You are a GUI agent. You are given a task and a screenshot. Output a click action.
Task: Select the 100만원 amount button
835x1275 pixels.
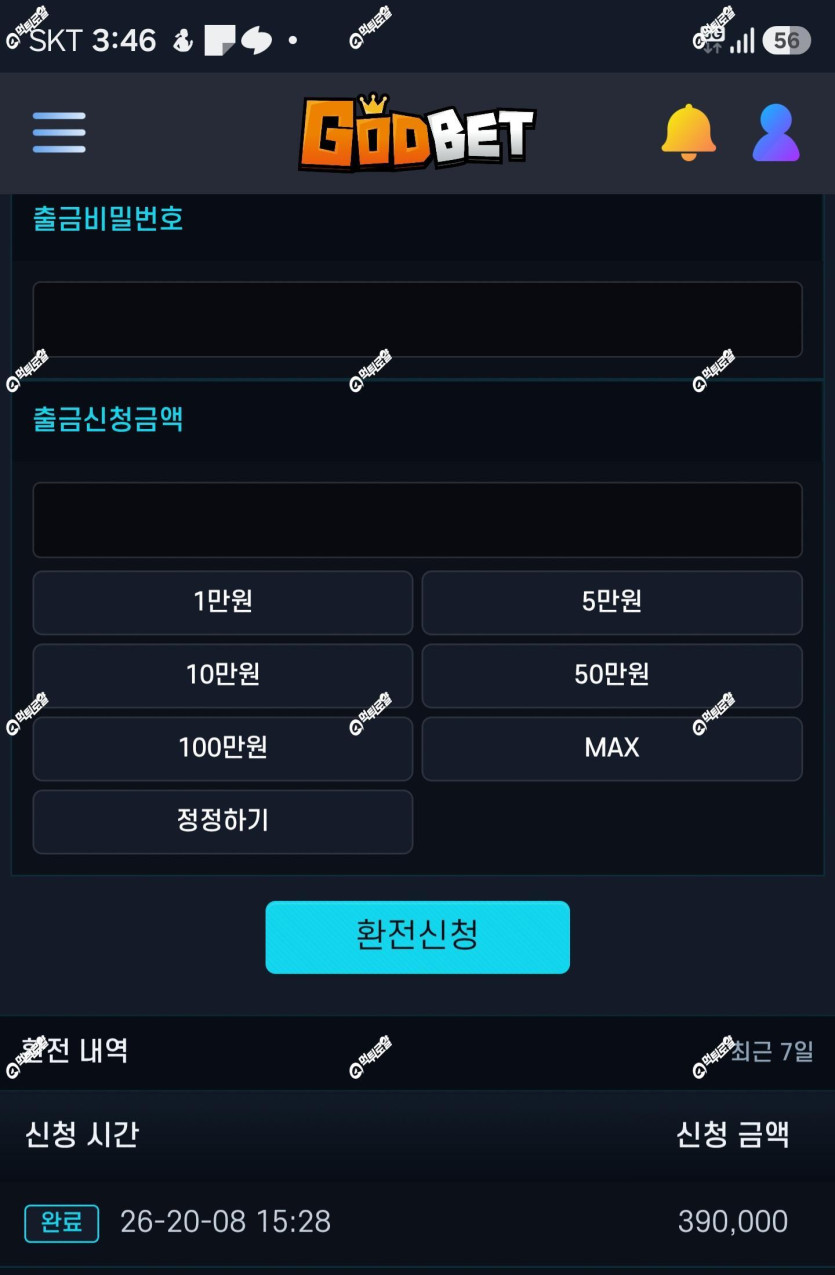tap(223, 748)
